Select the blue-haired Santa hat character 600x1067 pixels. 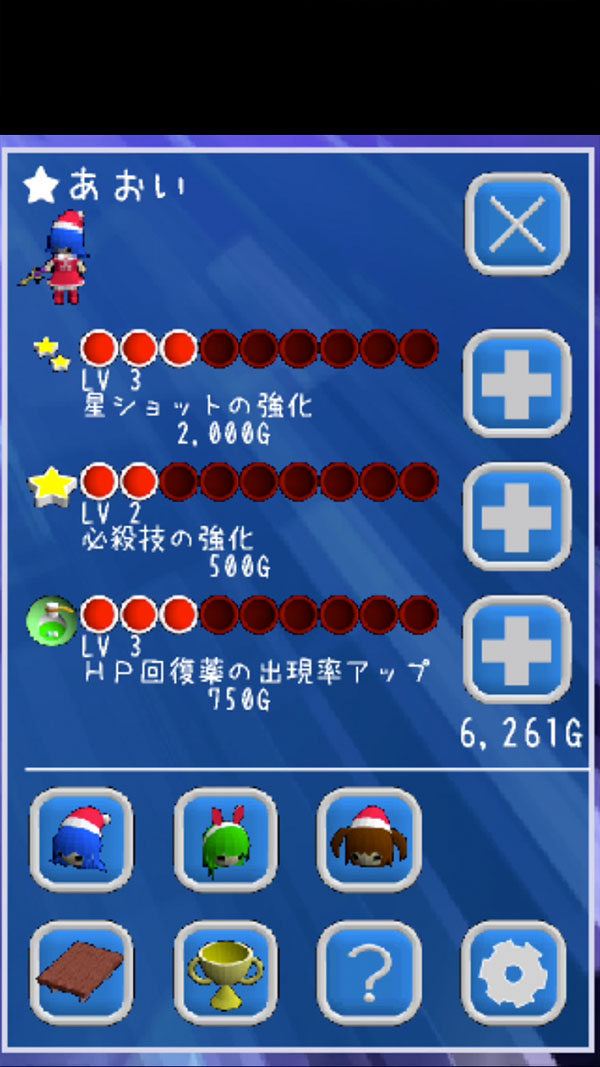(x=81, y=840)
